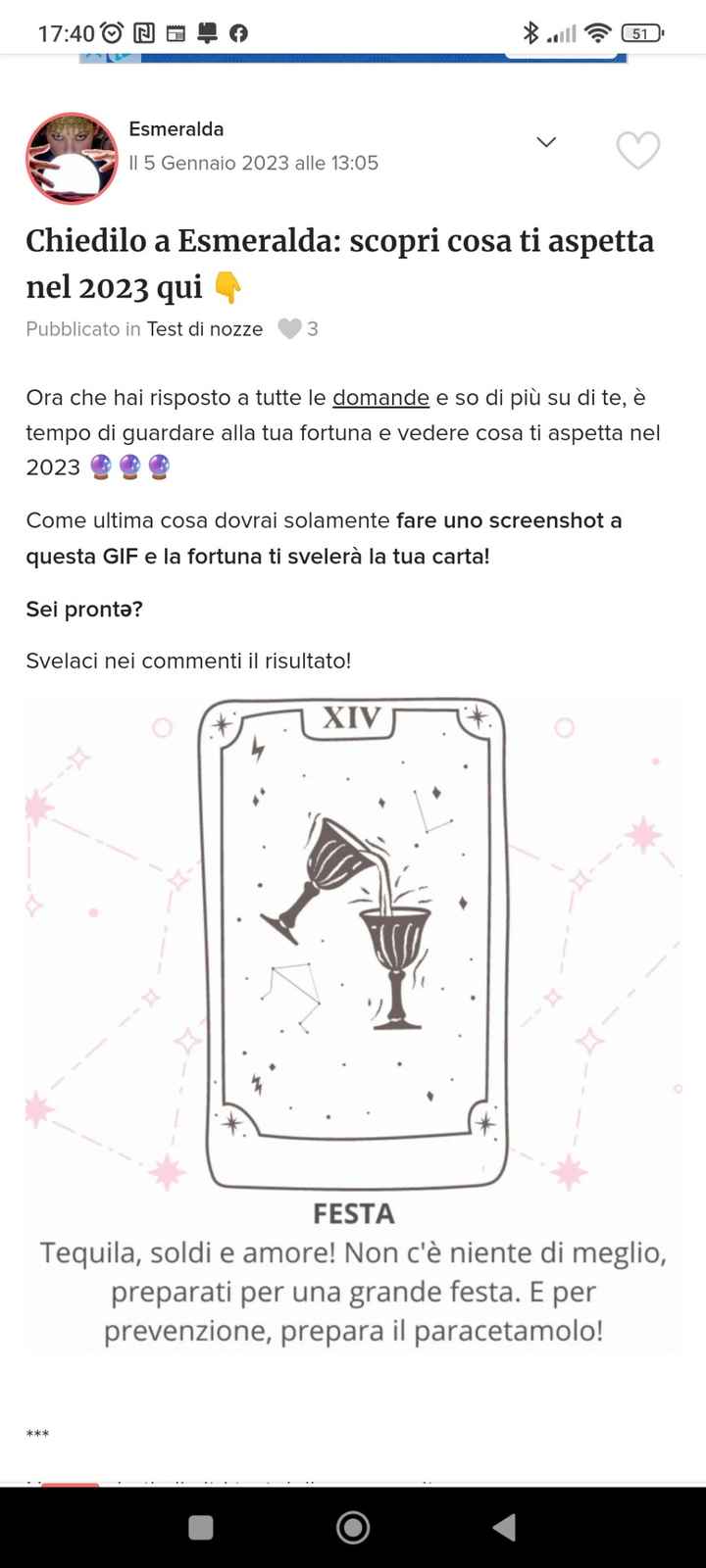This screenshot has height=1568, width=706.
Task: Tap the Bluetooth icon in the status bar
Action: [x=531, y=32]
